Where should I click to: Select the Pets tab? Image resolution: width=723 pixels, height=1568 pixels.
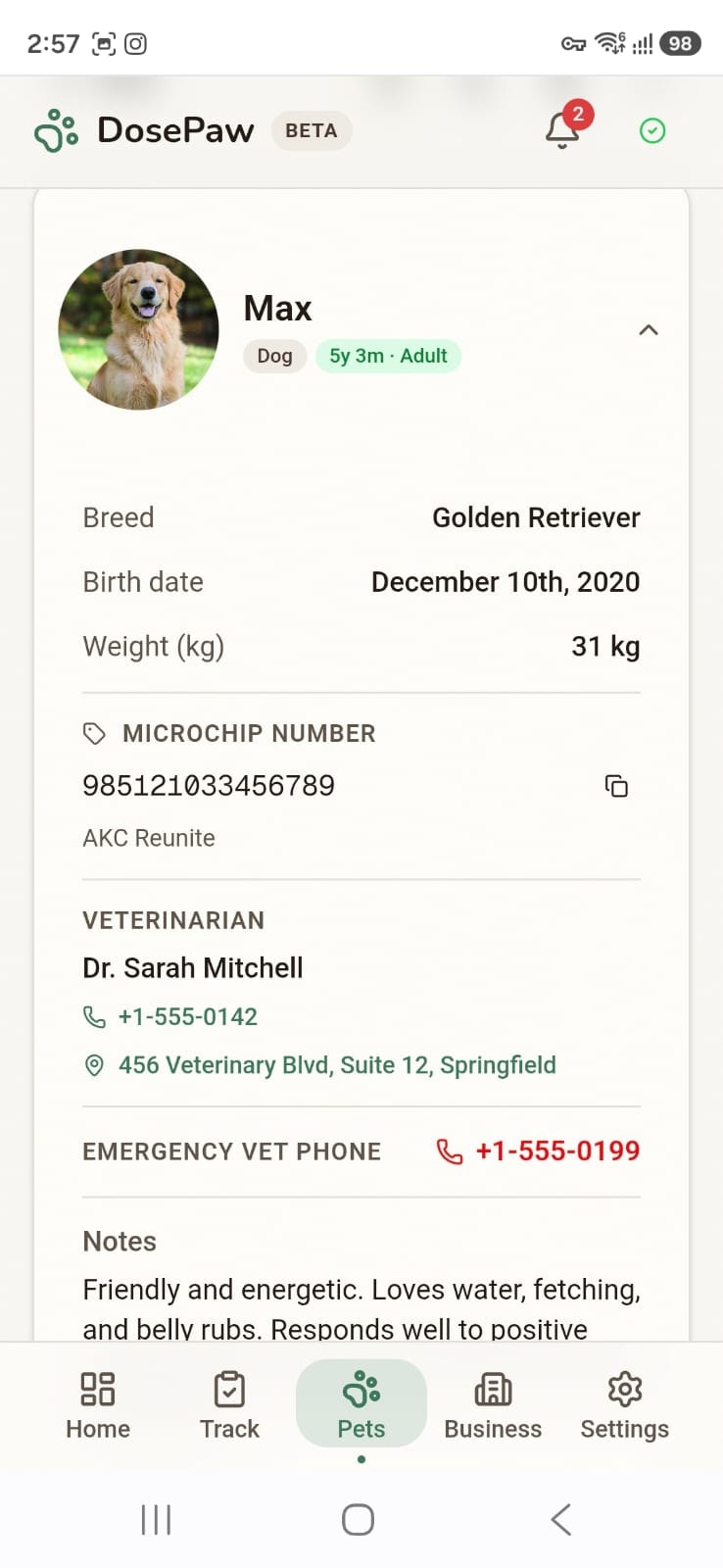361,1404
